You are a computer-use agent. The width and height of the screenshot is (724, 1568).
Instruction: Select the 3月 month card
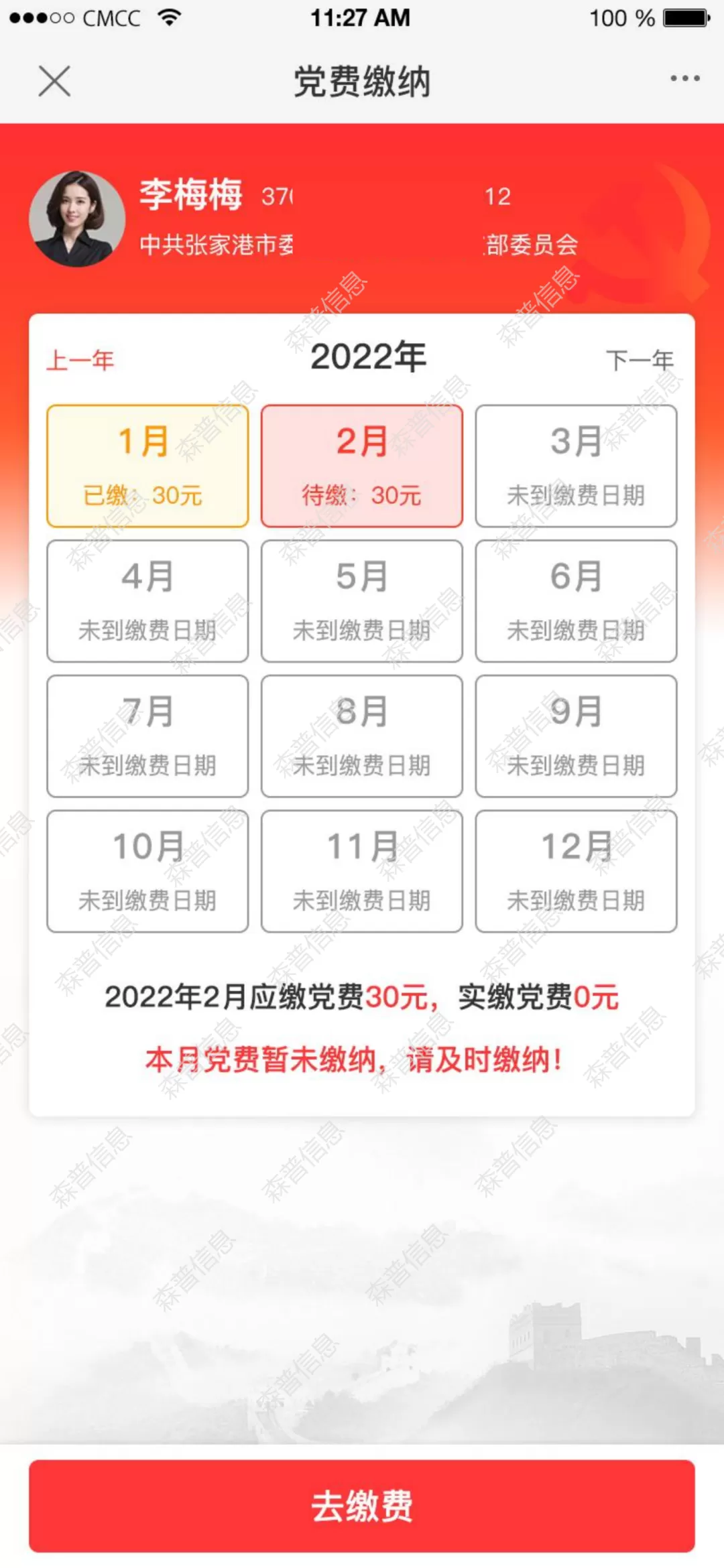pyautogui.click(x=576, y=466)
